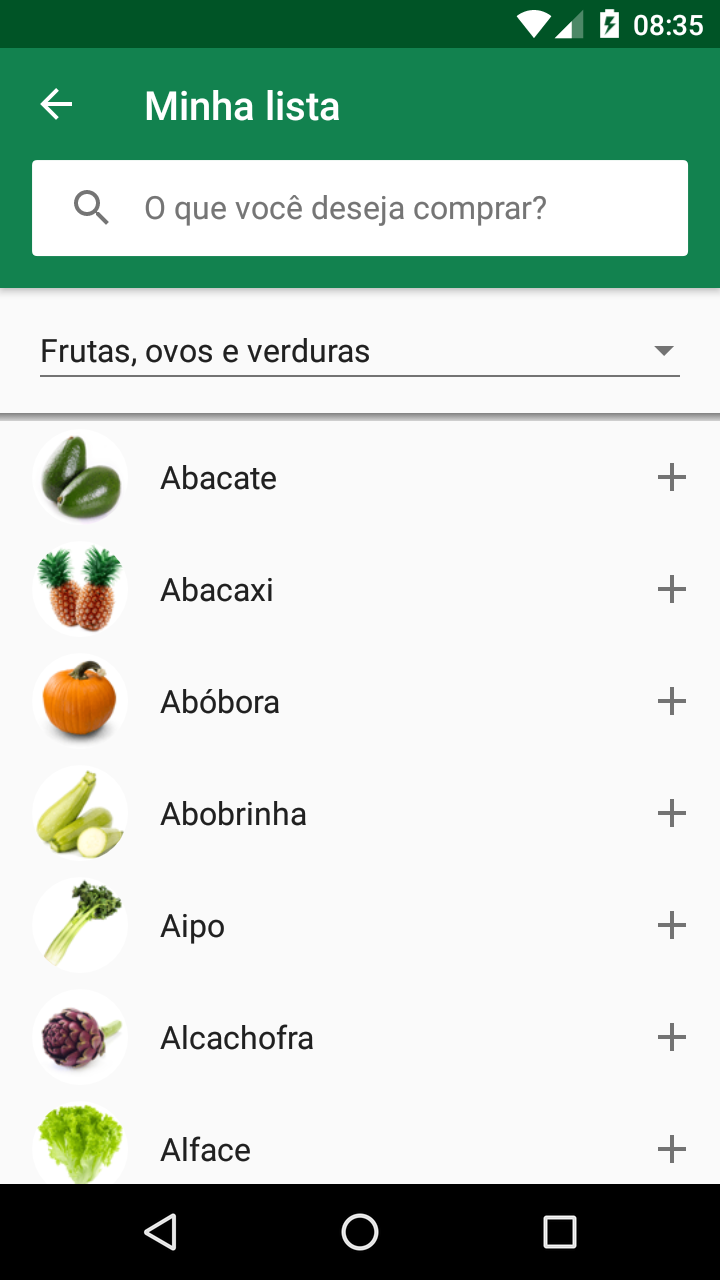720x1280 pixels.
Task: Add Abacaxi with its plus icon
Action: click(672, 590)
